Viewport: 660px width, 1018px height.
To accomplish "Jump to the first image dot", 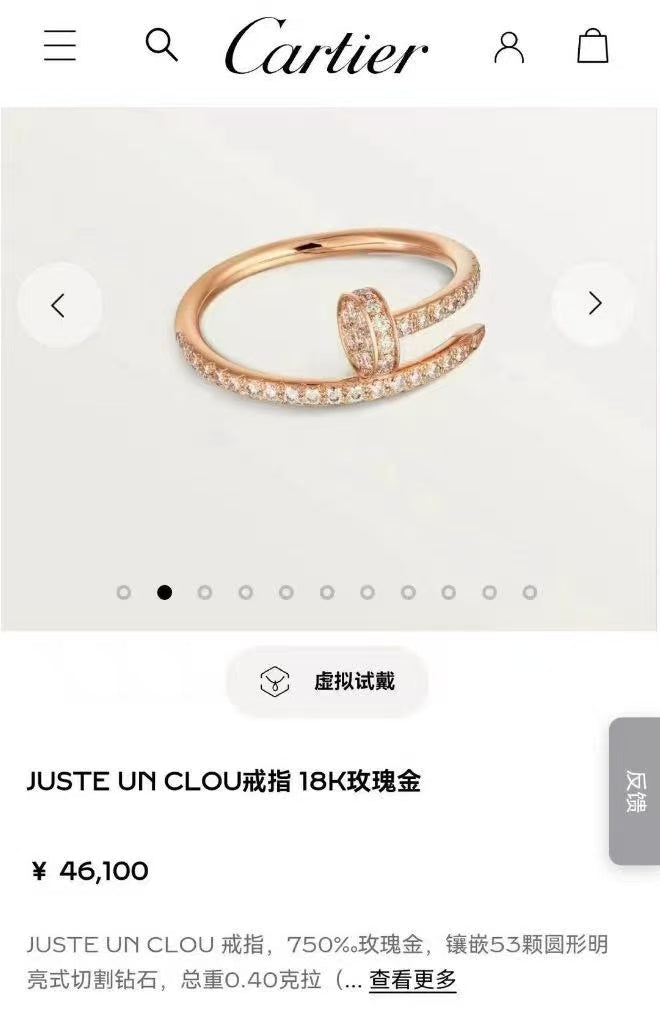I will pyautogui.click(x=124, y=592).
